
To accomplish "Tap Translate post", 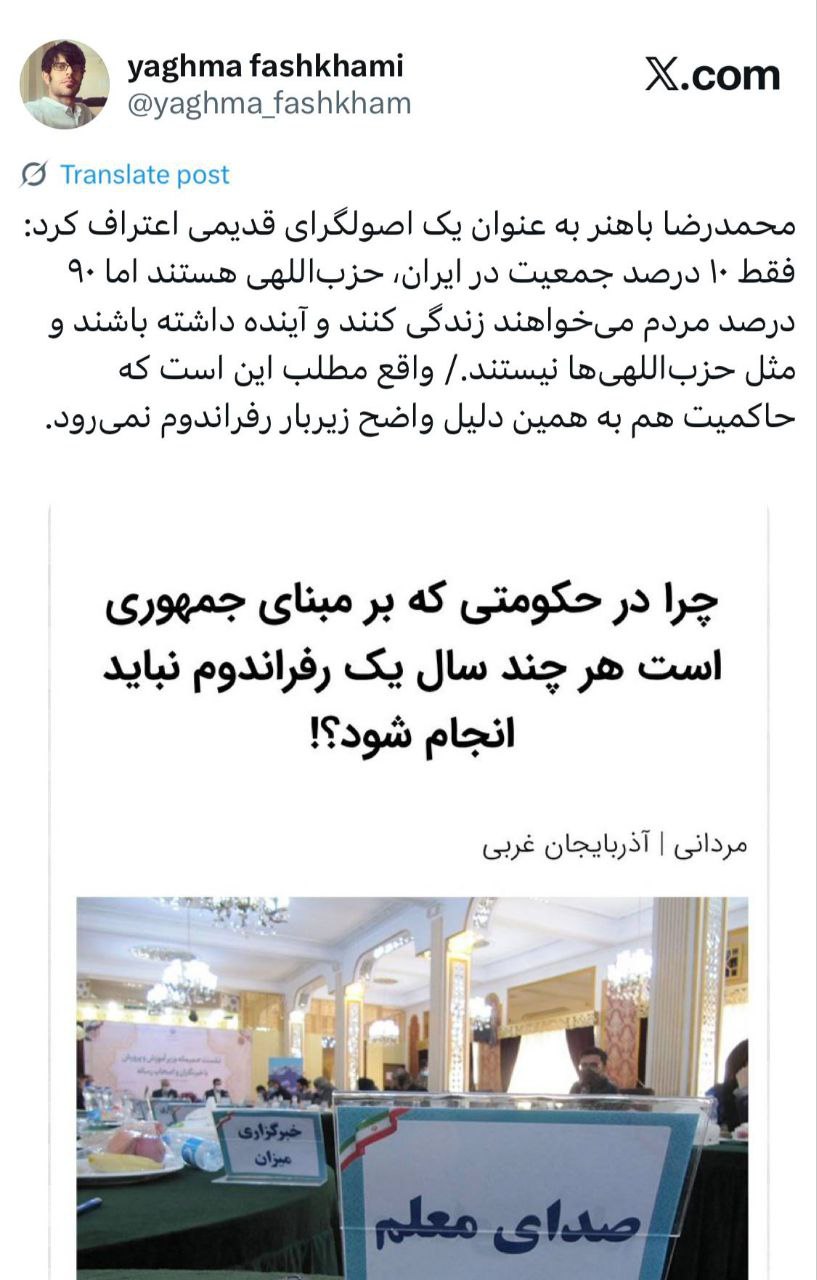I will (144, 174).
